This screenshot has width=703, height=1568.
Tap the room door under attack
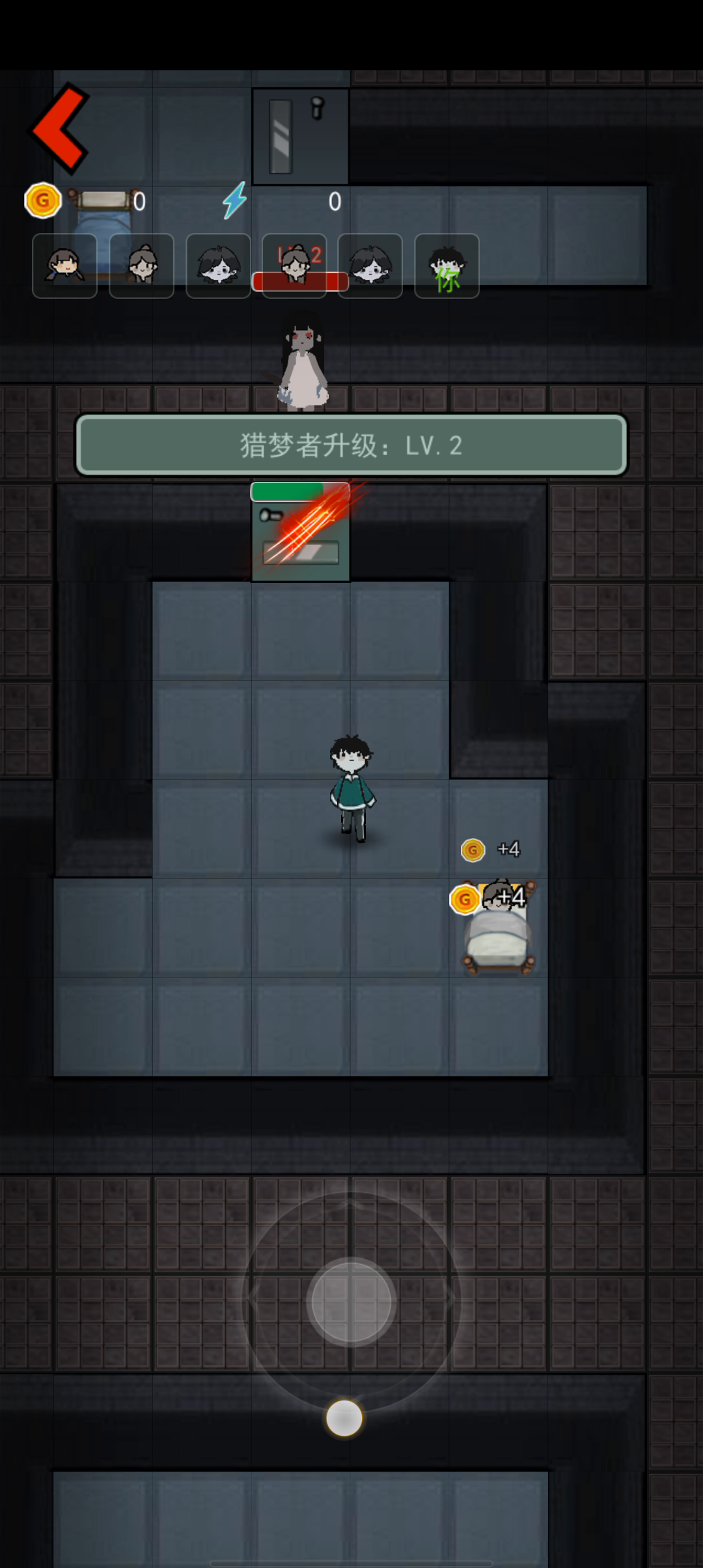coord(301,532)
